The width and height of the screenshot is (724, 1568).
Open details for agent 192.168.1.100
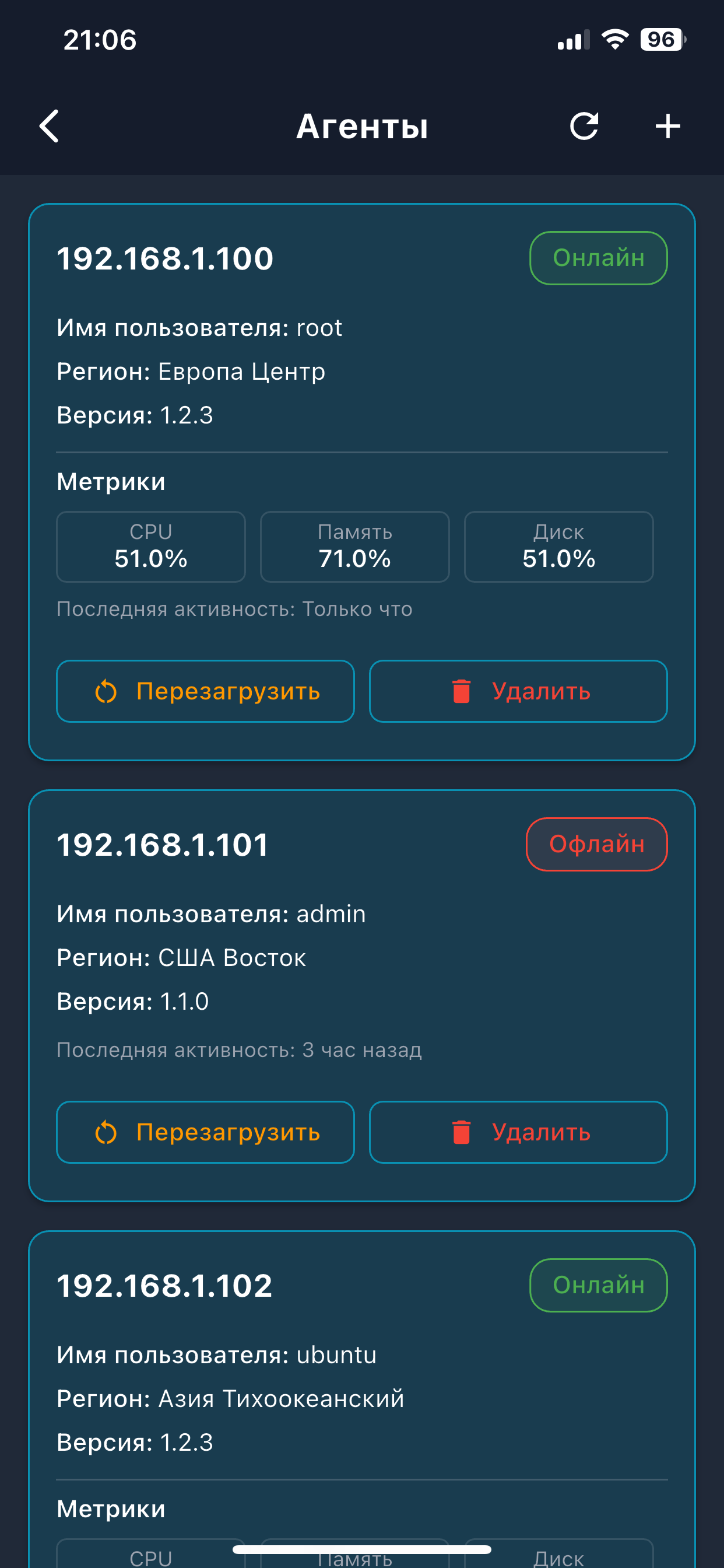pos(166,258)
